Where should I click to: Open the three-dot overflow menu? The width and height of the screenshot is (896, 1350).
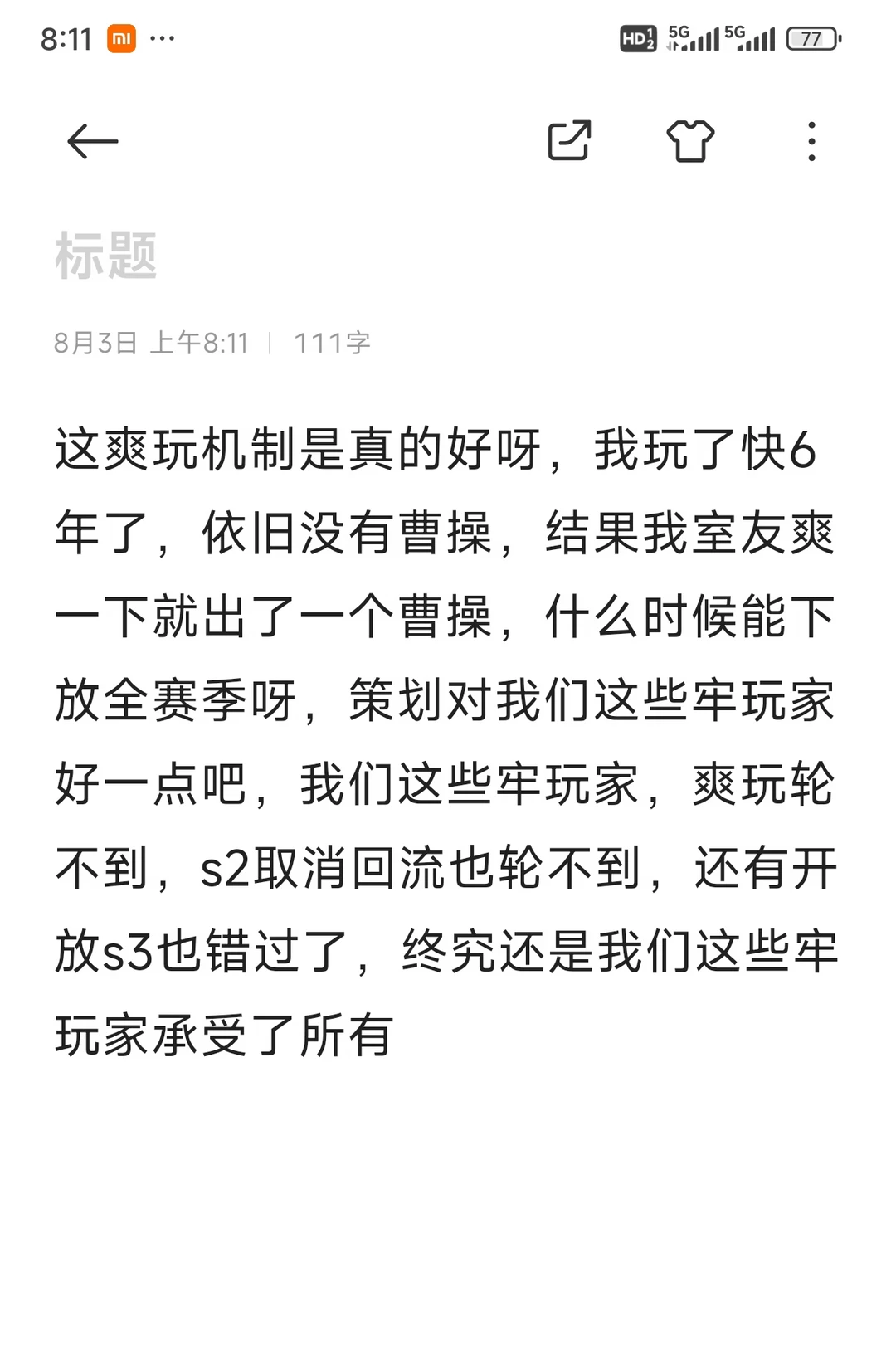coord(811,141)
